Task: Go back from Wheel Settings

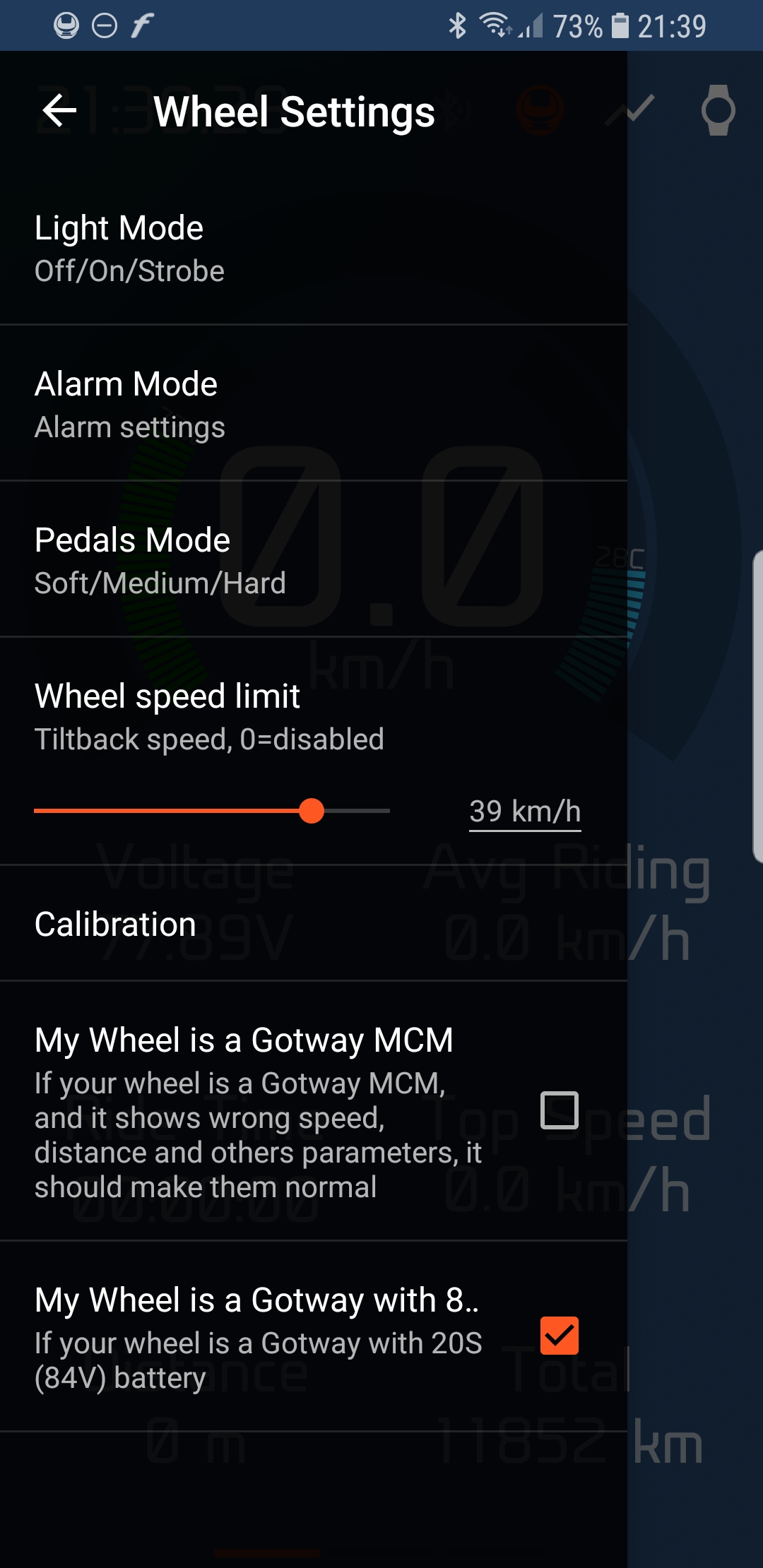Action: click(59, 111)
